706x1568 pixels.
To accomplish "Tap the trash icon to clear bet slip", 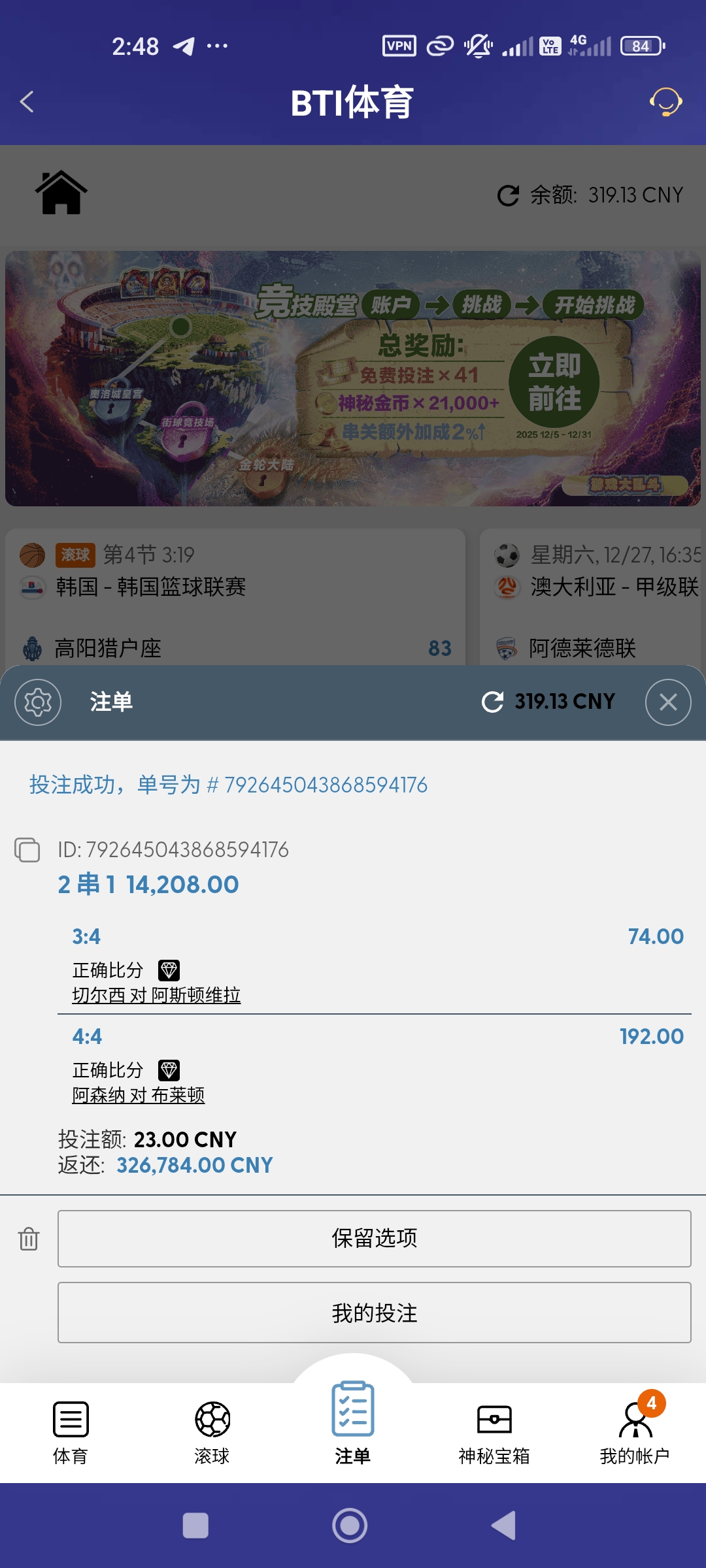I will pos(27,1237).
